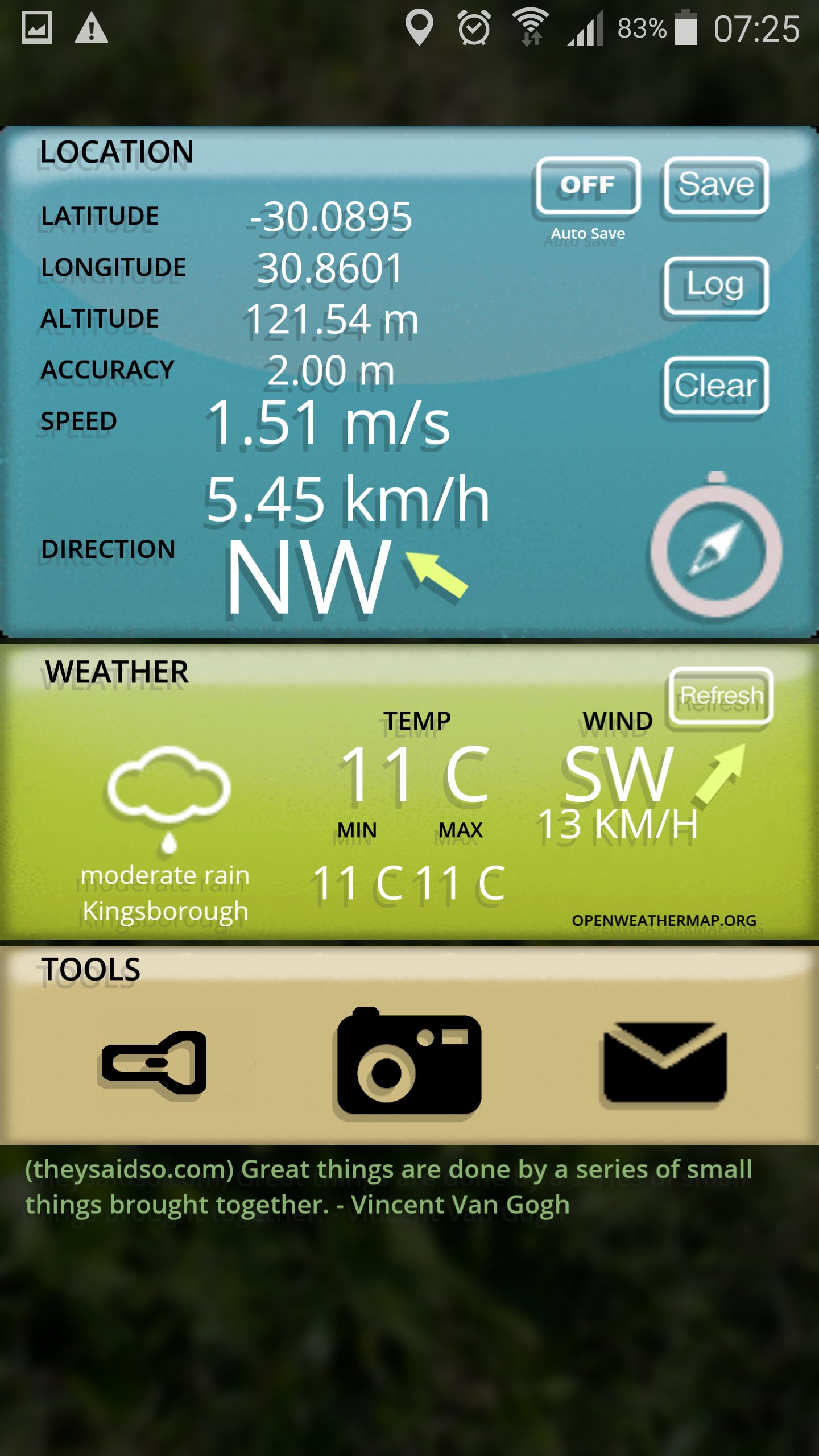Save the current location

click(x=716, y=186)
